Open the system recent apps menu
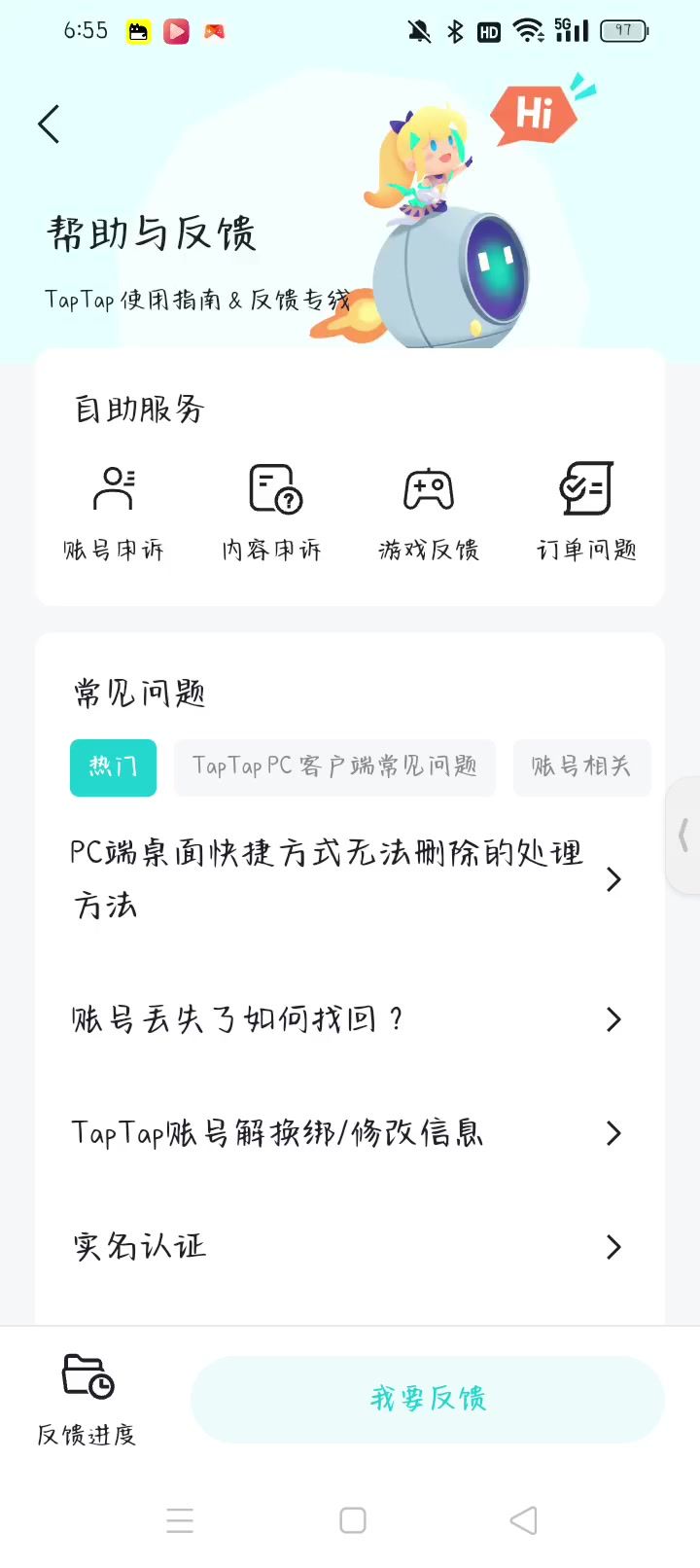 180,1520
